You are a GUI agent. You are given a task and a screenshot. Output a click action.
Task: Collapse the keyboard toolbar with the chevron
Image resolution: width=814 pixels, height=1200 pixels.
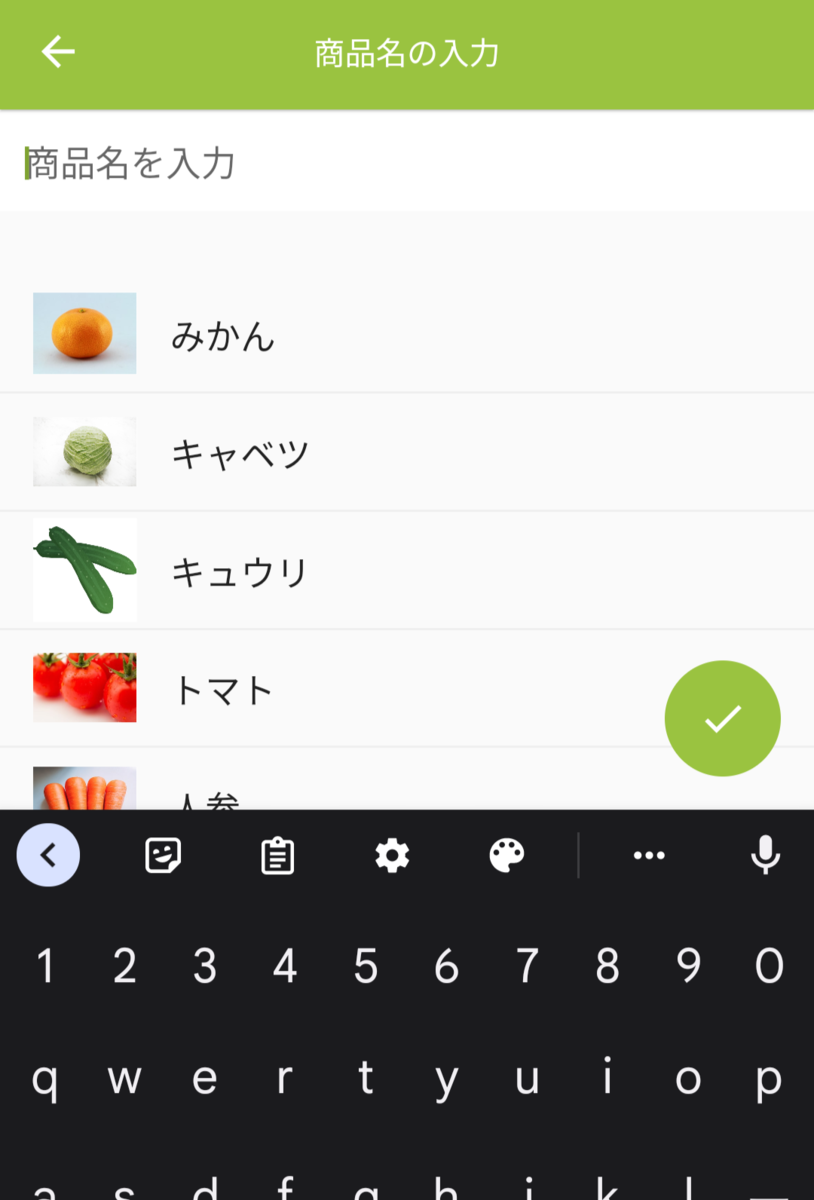(48, 855)
